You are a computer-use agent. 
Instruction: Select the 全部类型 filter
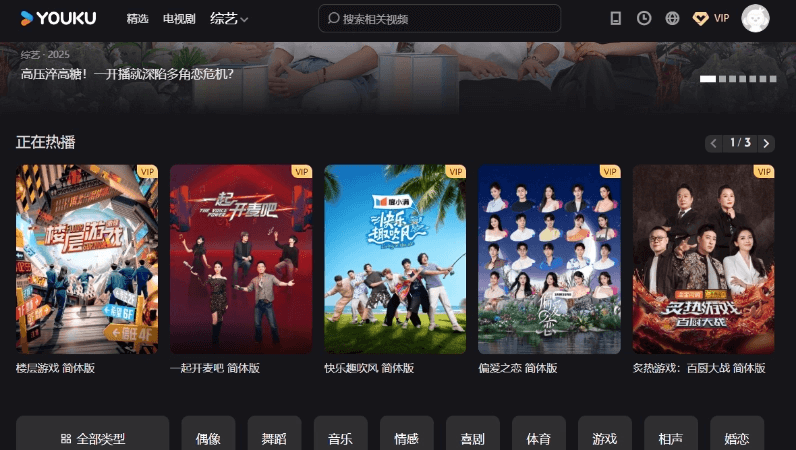tap(92, 438)
